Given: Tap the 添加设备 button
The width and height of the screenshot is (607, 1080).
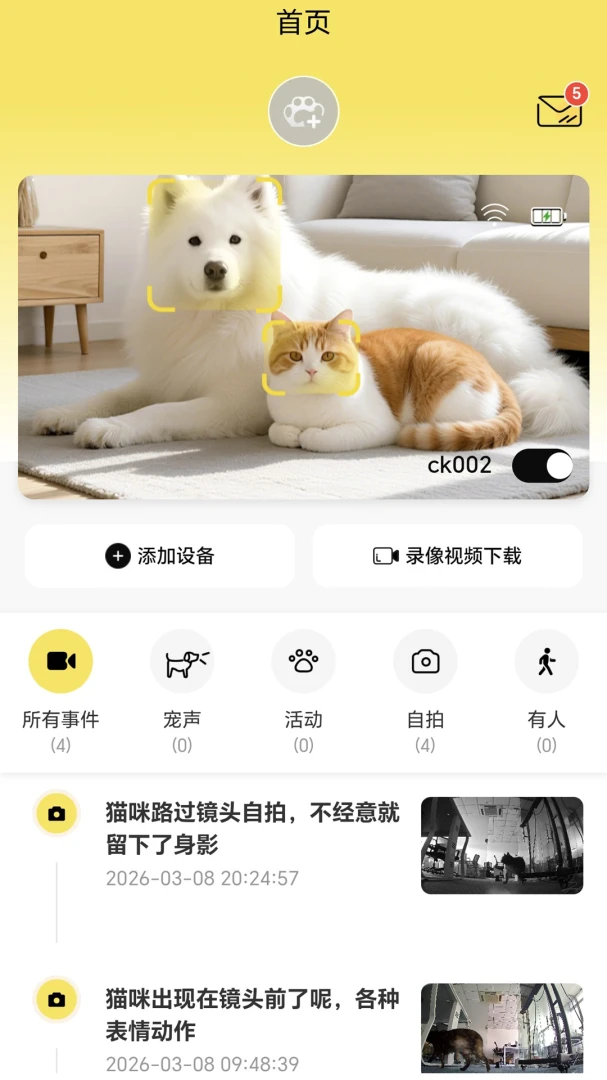Looking at the screenshot, I should [x=160, y=556].
